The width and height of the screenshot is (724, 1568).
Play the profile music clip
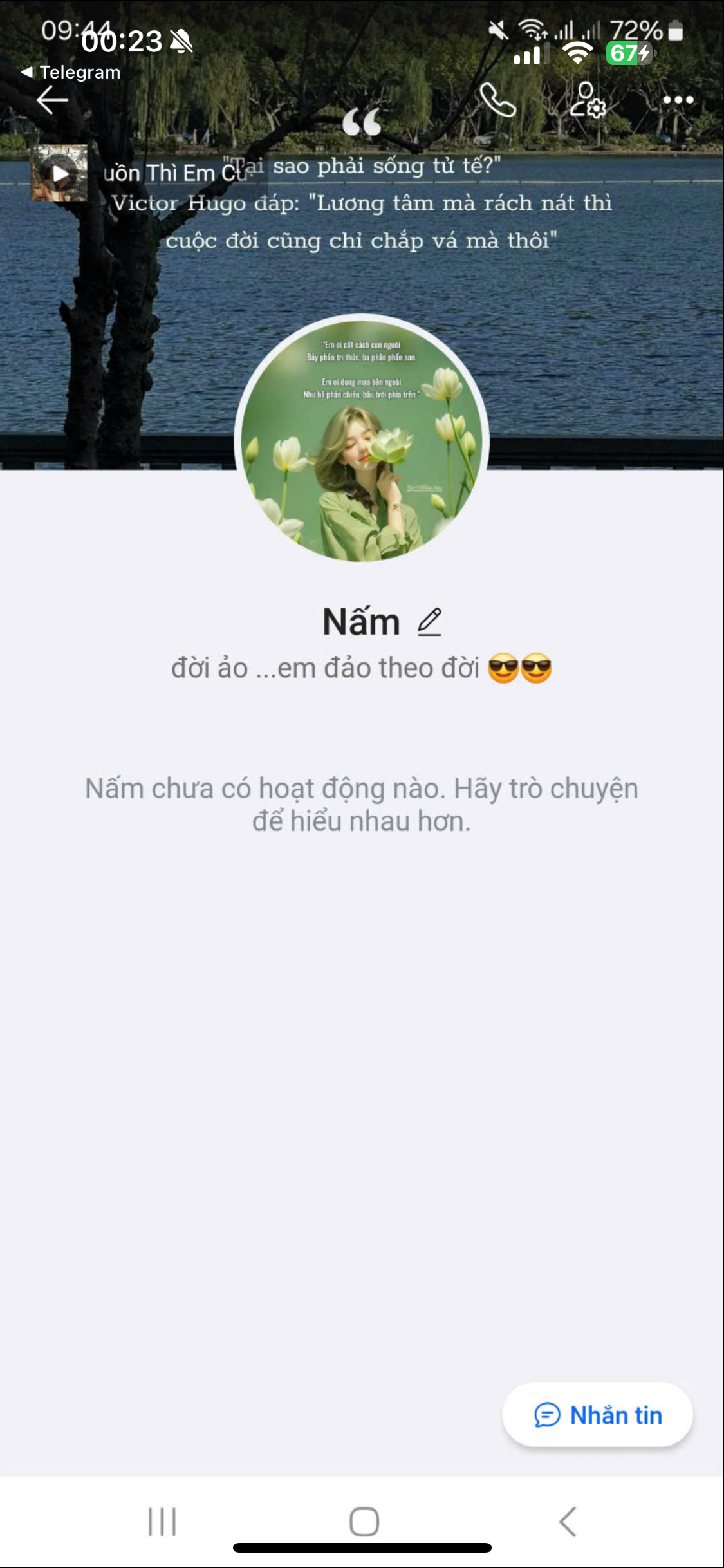pos(60,173)
